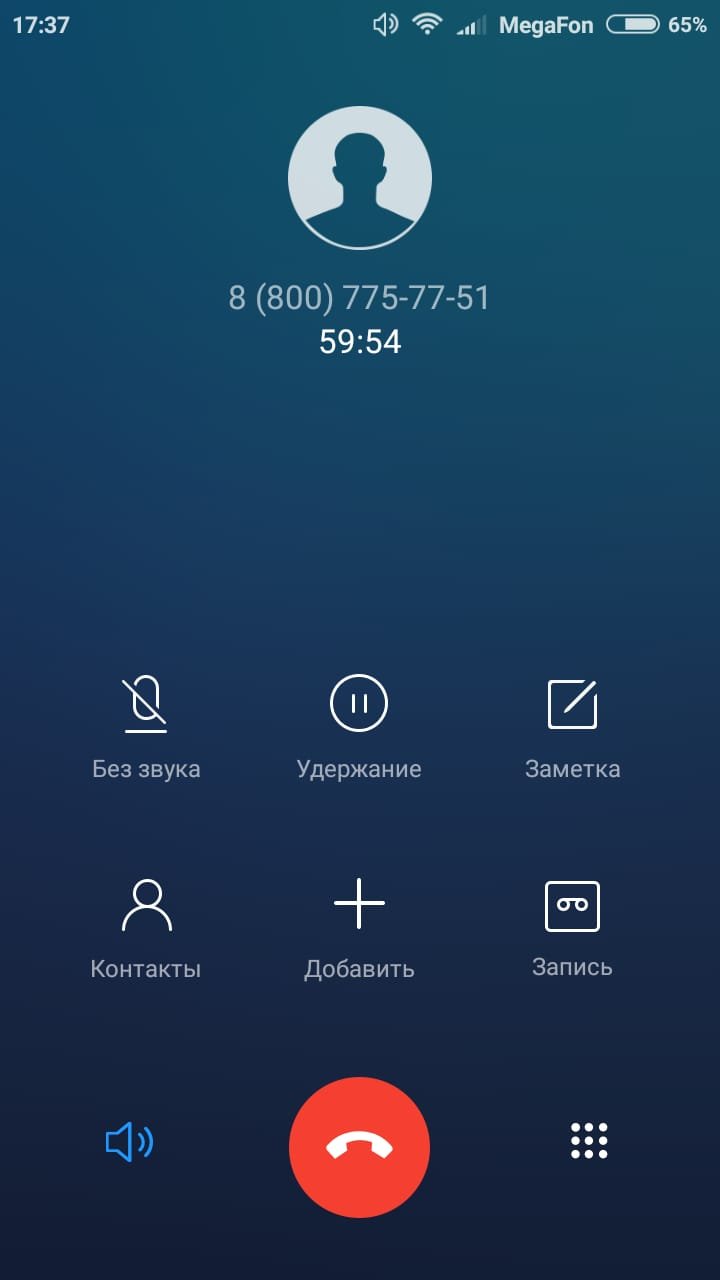This screenshot has width=720, height=1280.
Task: Add another caller with Добавить
Action: point(359,928)
